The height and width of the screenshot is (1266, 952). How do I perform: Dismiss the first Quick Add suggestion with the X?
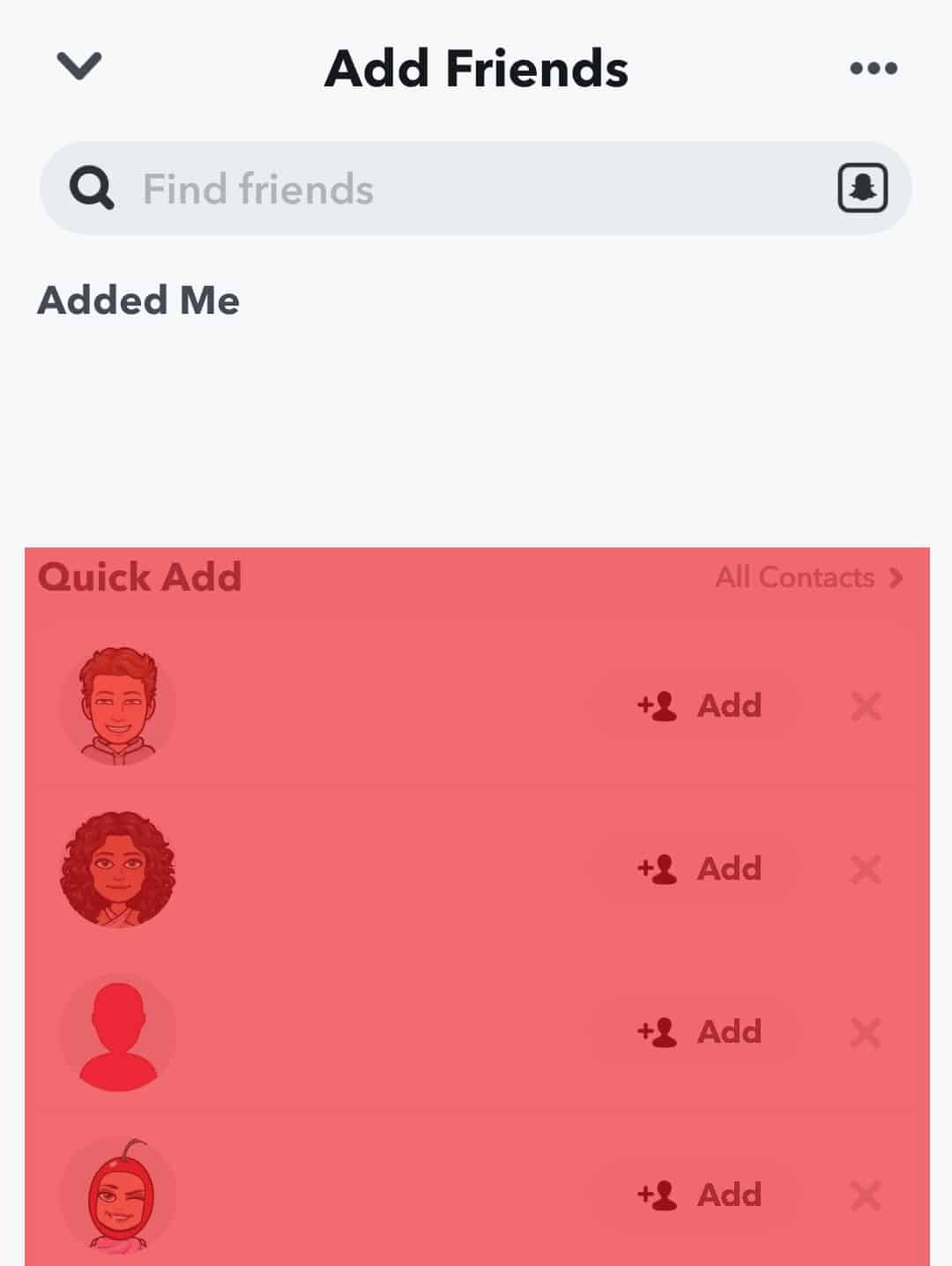(866, 705)
